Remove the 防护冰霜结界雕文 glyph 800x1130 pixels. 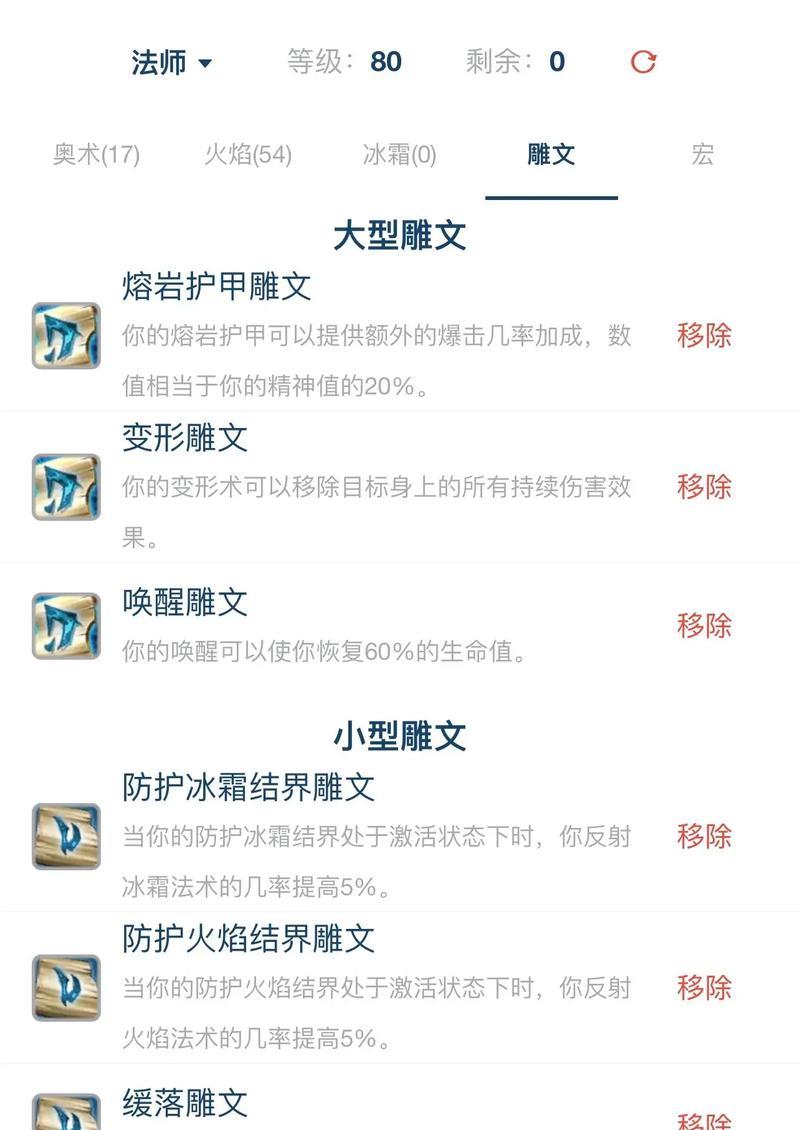[x=704, y=836]
